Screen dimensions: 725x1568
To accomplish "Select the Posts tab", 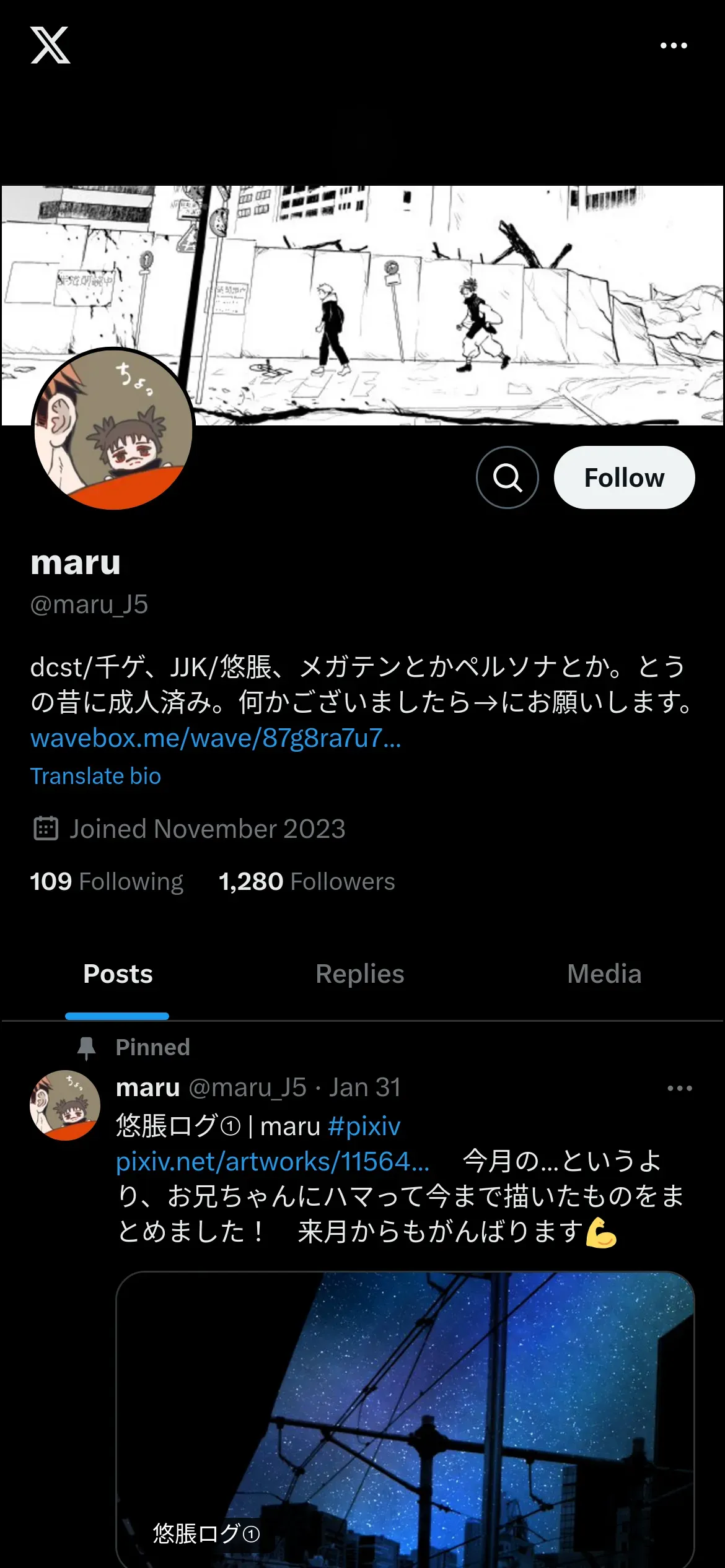I will point(118,974).
